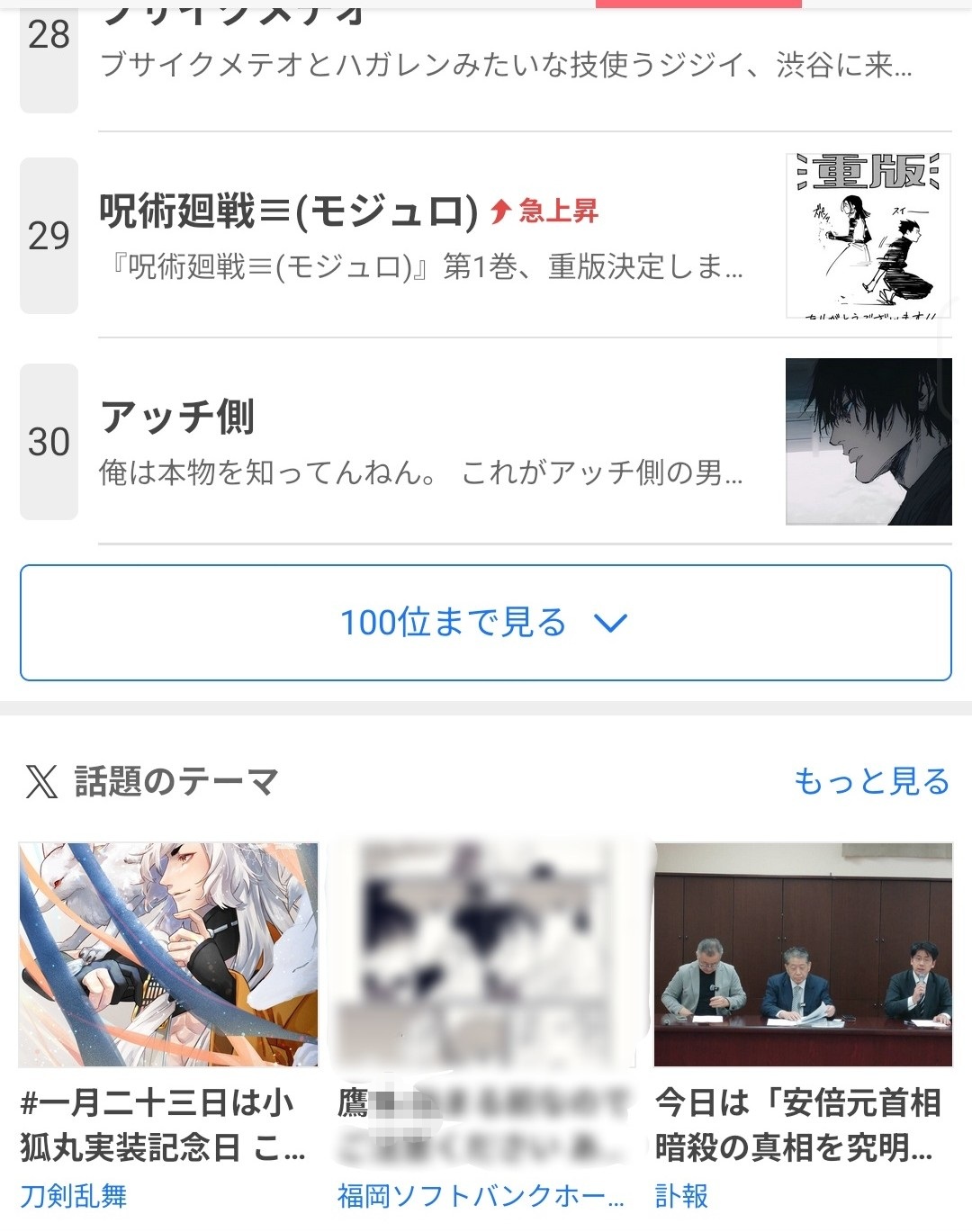
Task: Open the 福岡ソフトバンクホー… topic link
Action: pos(481,1196)
